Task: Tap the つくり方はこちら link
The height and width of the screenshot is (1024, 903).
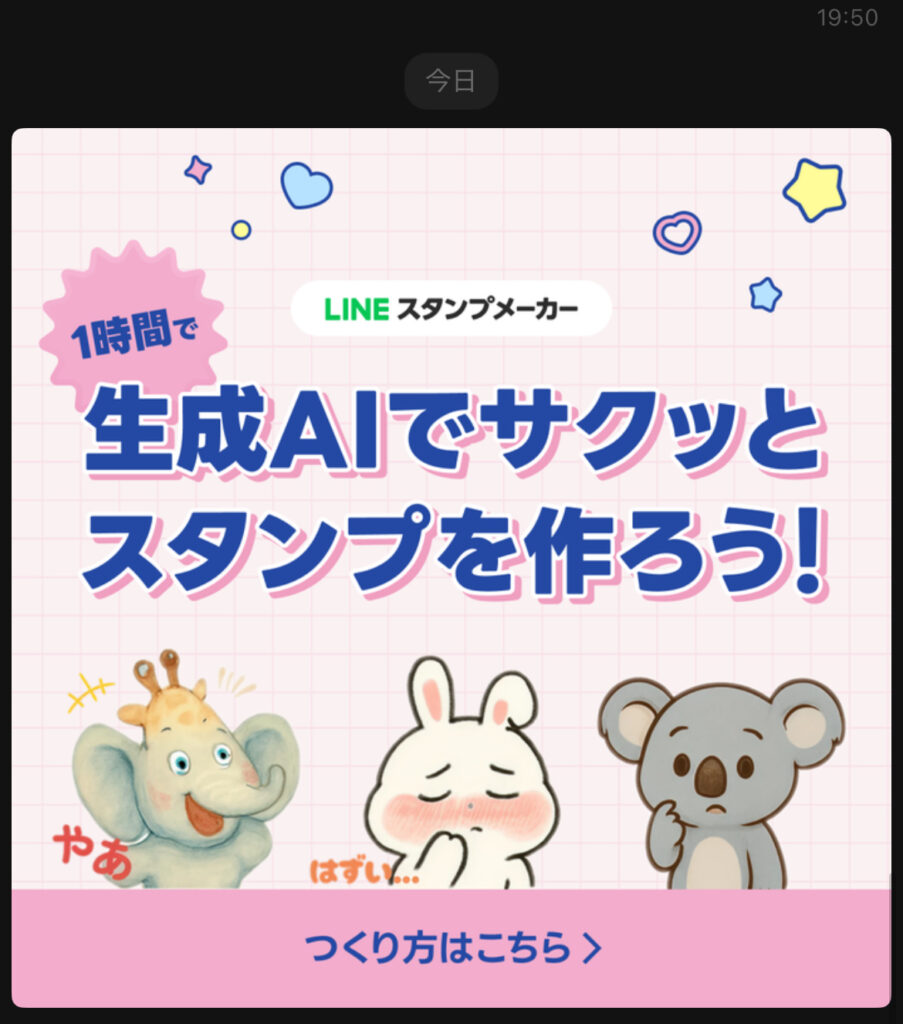Action: point(452,947)
